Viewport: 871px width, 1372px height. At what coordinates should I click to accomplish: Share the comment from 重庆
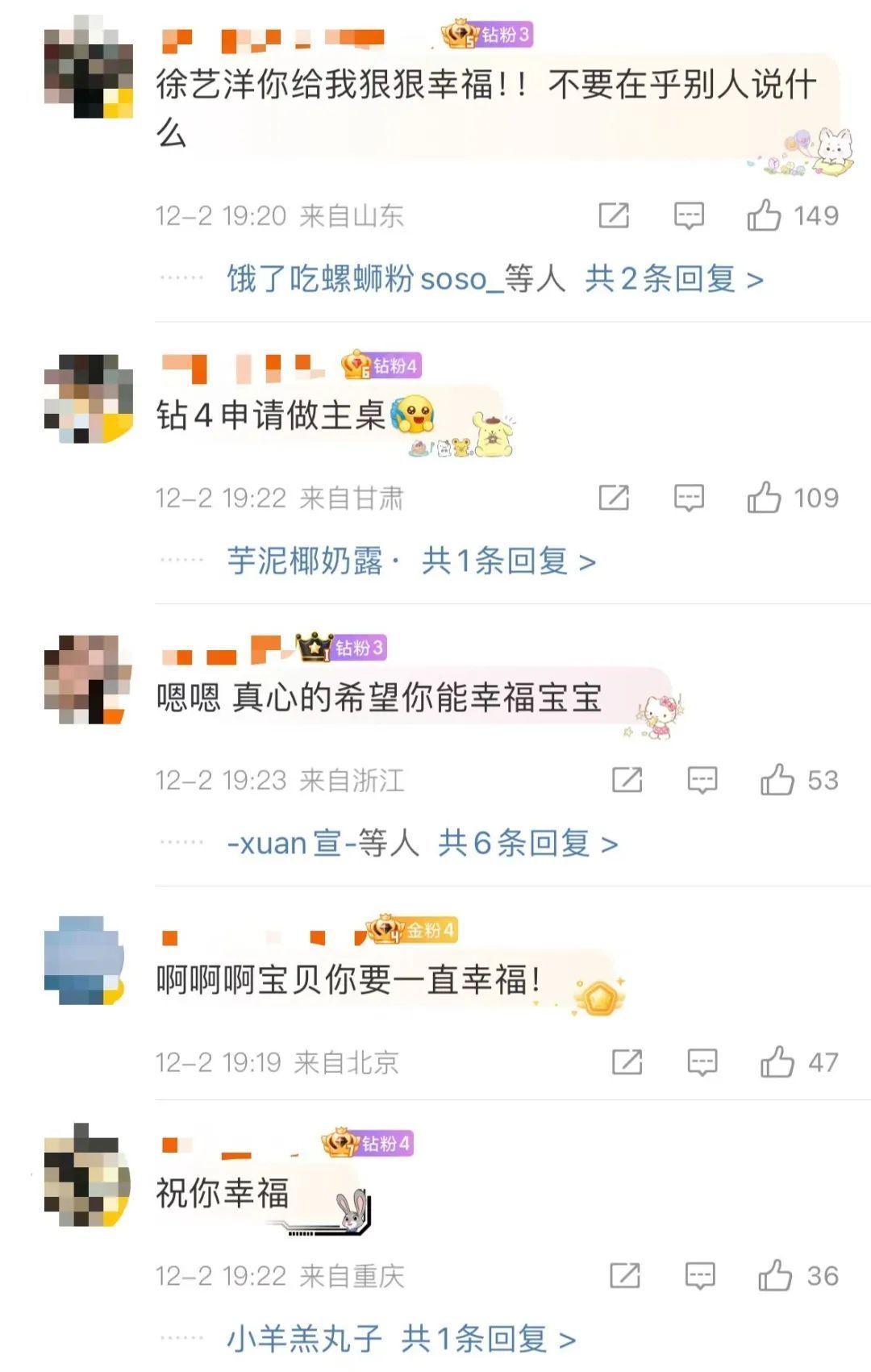point(625,1275)
